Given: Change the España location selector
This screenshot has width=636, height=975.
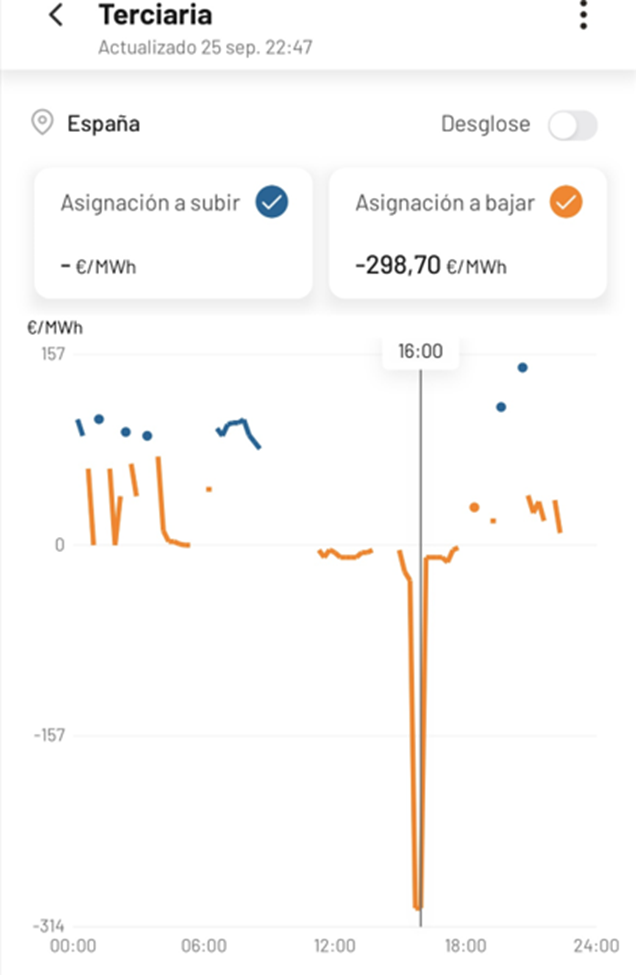Looking at the screenshot, I should (87, 124).
